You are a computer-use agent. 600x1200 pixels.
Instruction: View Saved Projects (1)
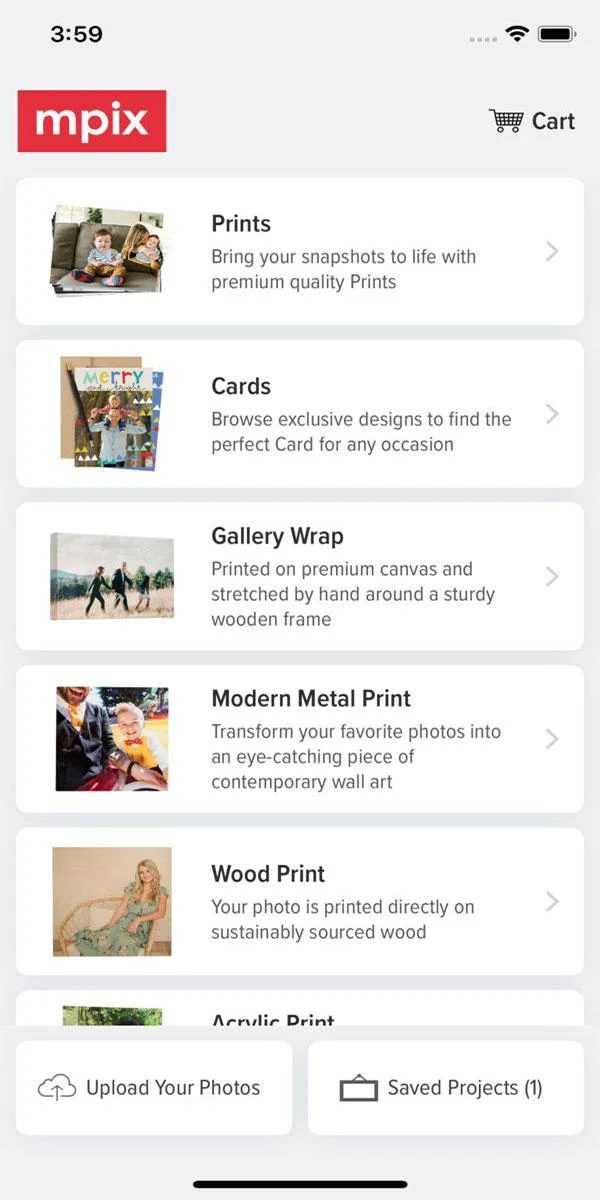(446, 1088)
